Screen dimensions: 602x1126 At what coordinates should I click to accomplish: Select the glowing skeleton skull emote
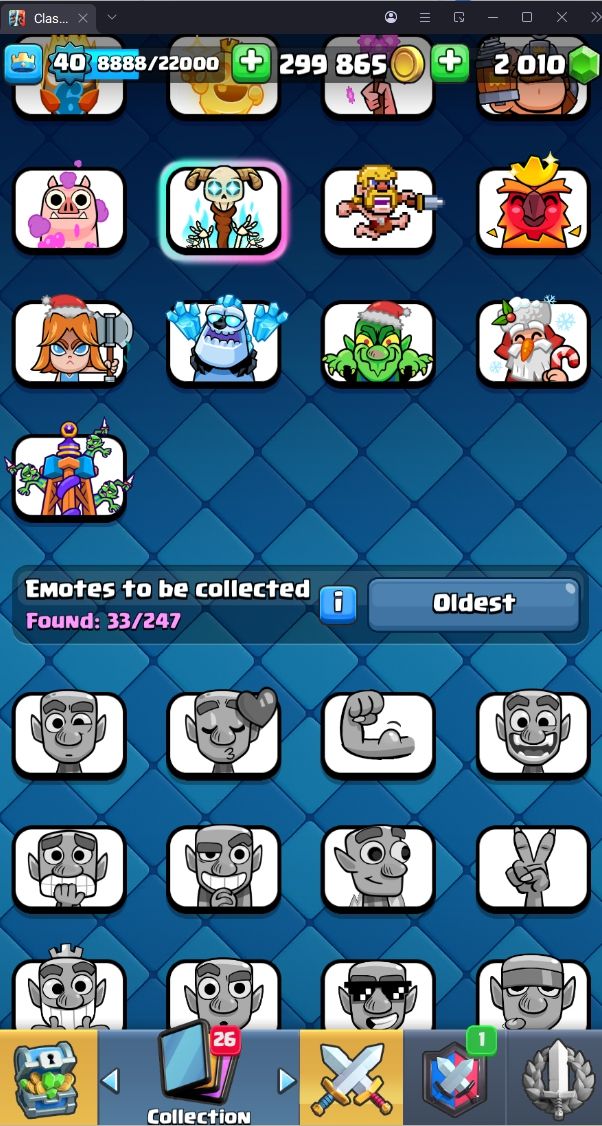[x=224, y=210]
